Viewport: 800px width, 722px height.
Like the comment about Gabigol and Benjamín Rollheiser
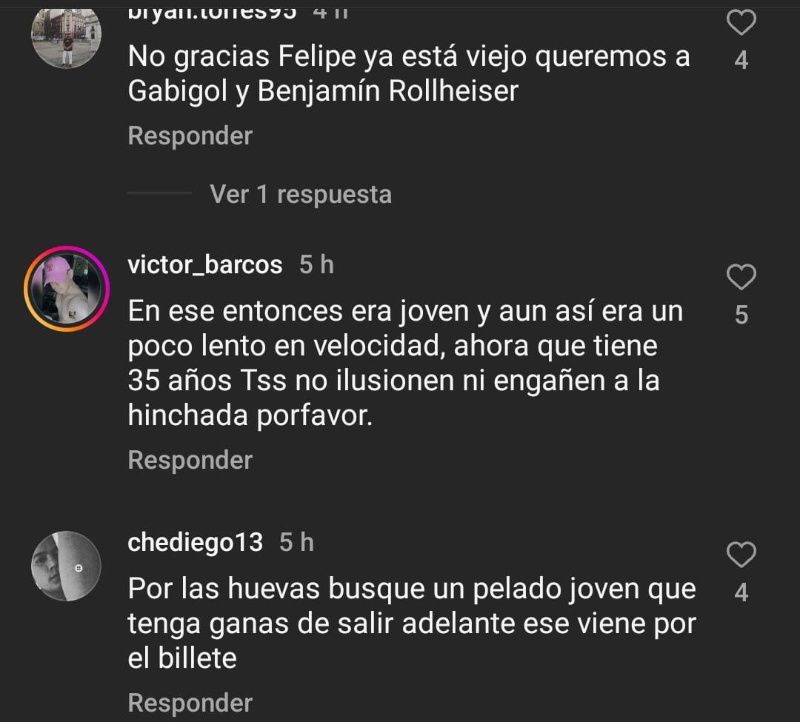(740, 22)
